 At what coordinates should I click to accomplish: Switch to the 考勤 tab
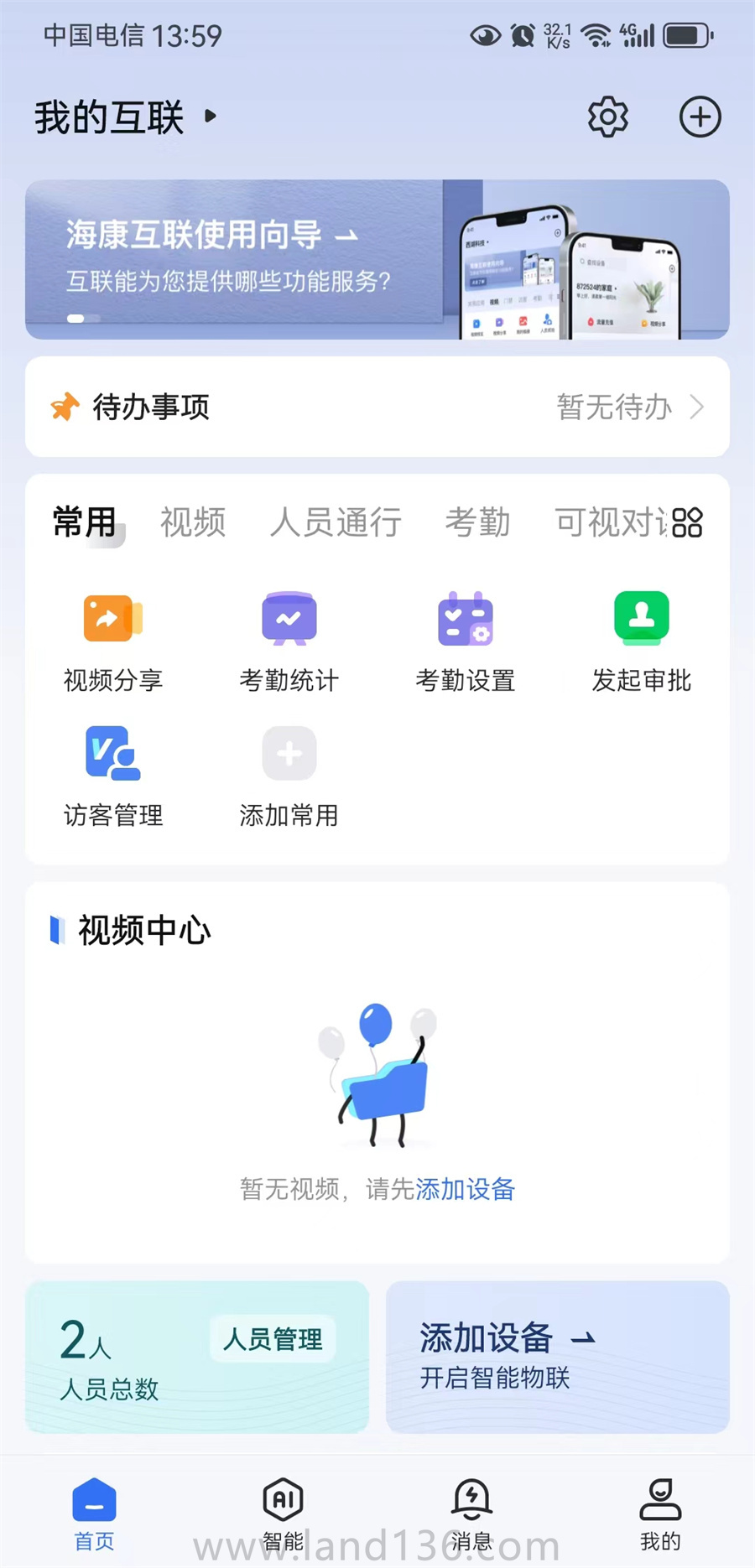(477, 522)
